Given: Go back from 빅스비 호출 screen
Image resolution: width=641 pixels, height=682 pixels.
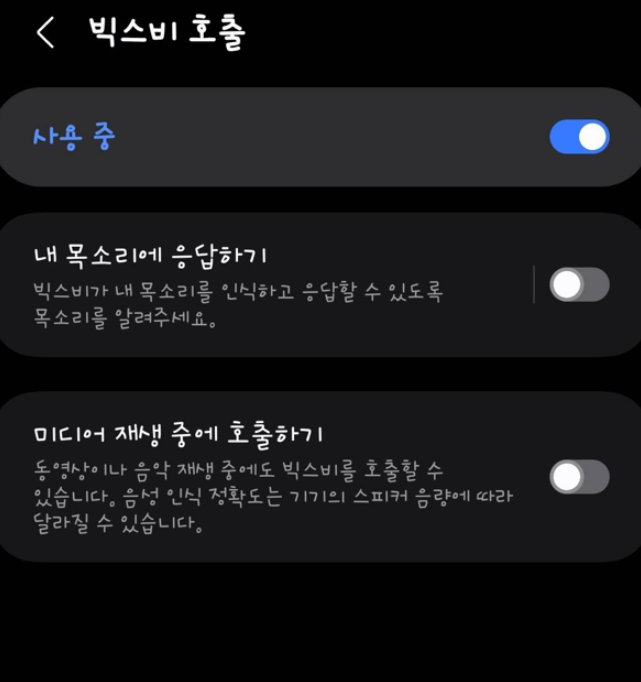Looking at the screenshot, I should click(44, 33).
